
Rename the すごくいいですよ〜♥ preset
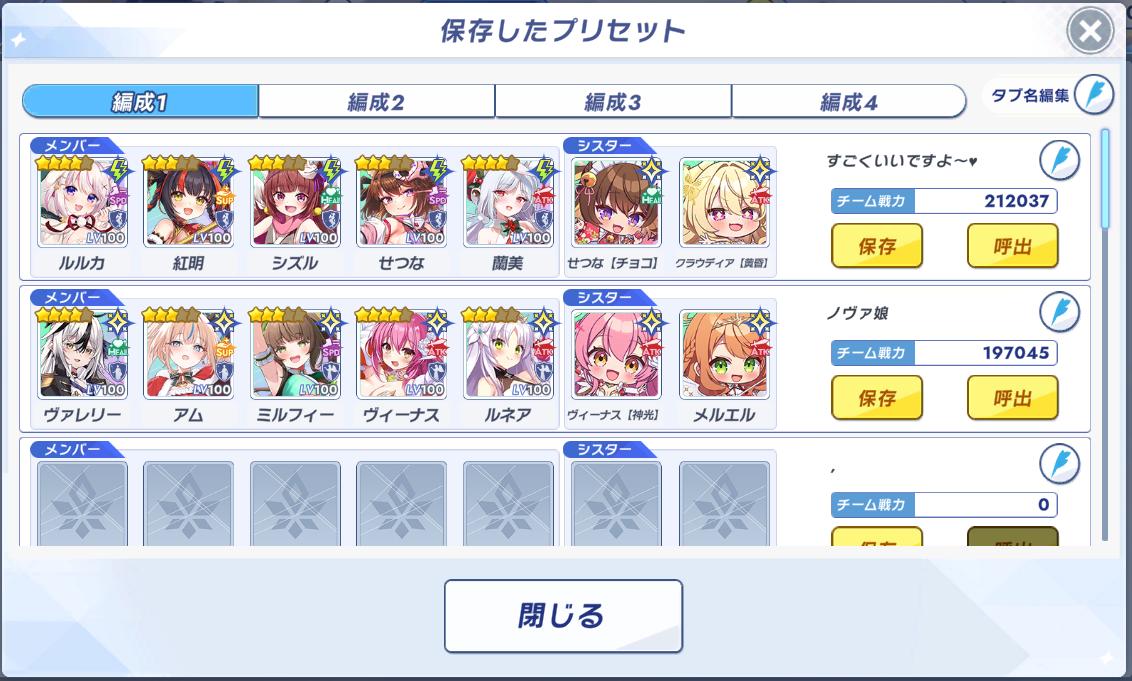point(1059,160)
